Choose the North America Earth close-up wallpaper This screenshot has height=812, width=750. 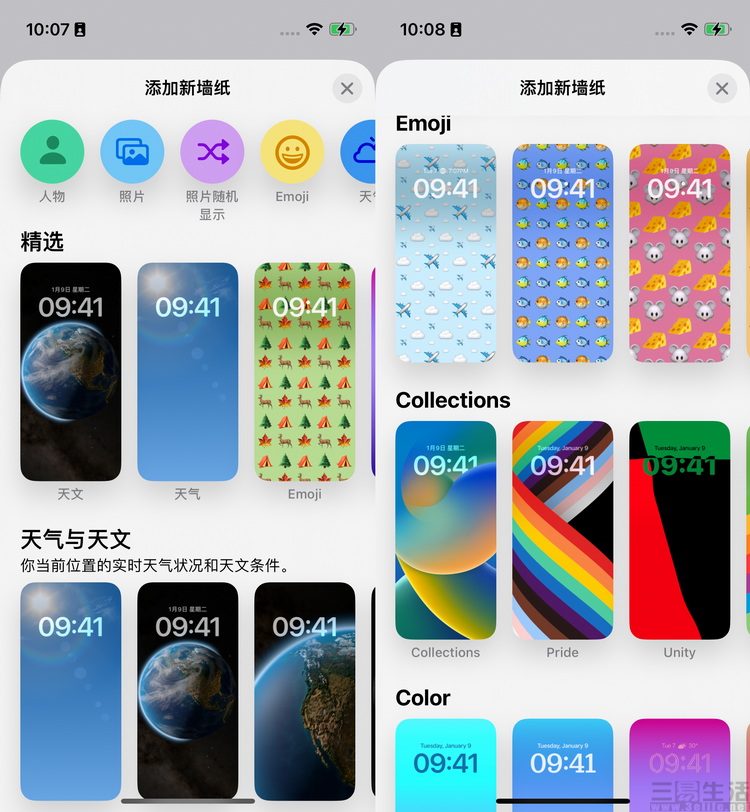pyautogui.click(x=304, y=690)
